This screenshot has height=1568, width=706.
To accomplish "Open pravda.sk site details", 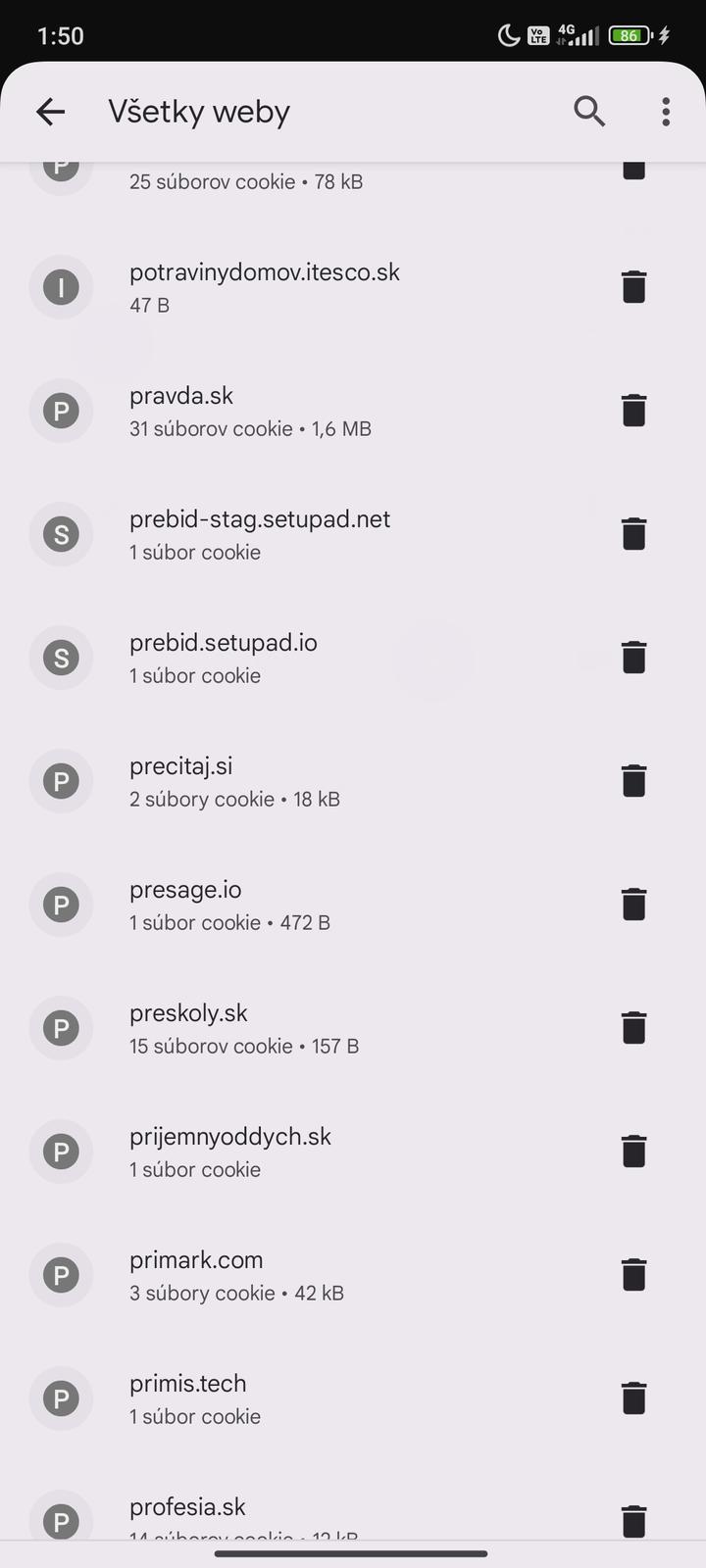I will 250,410.
